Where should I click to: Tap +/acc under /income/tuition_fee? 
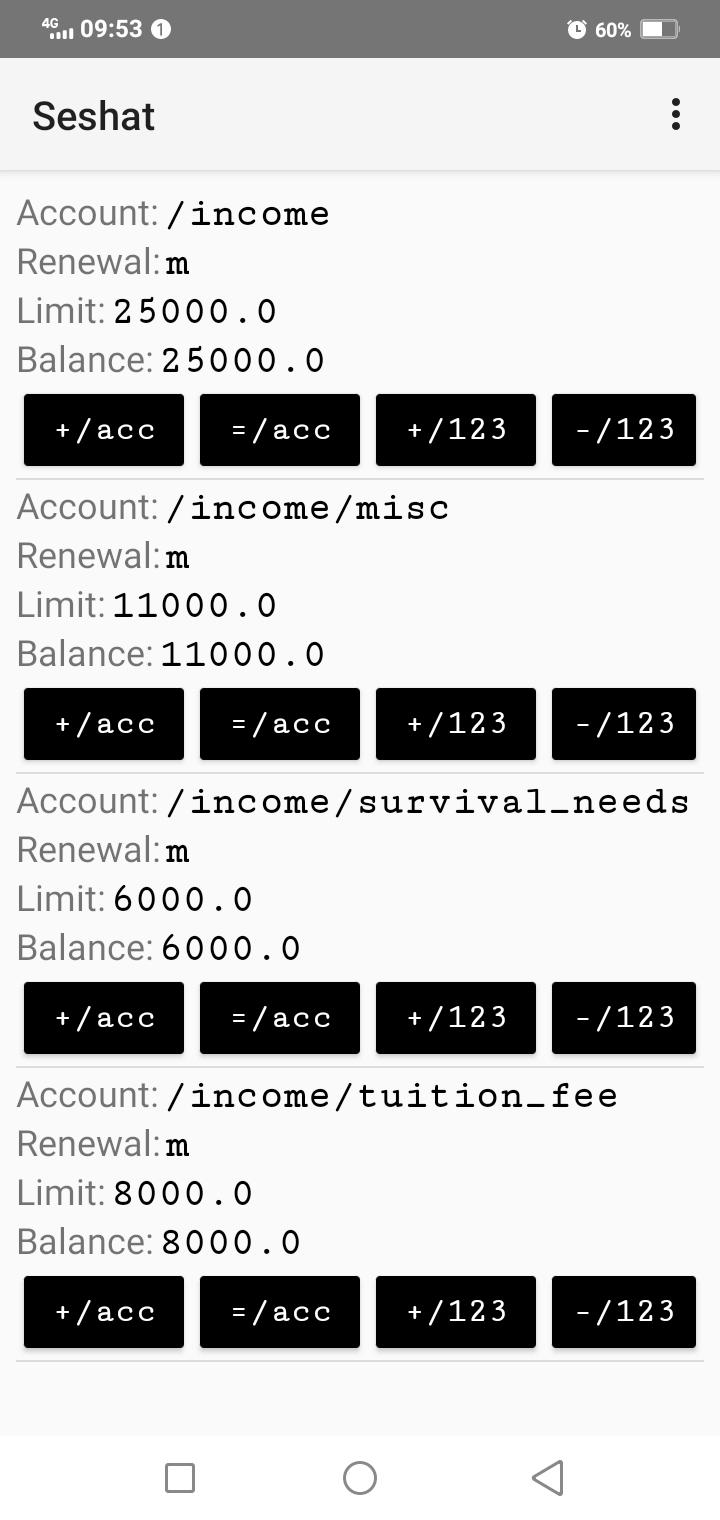click(104, 1312)
